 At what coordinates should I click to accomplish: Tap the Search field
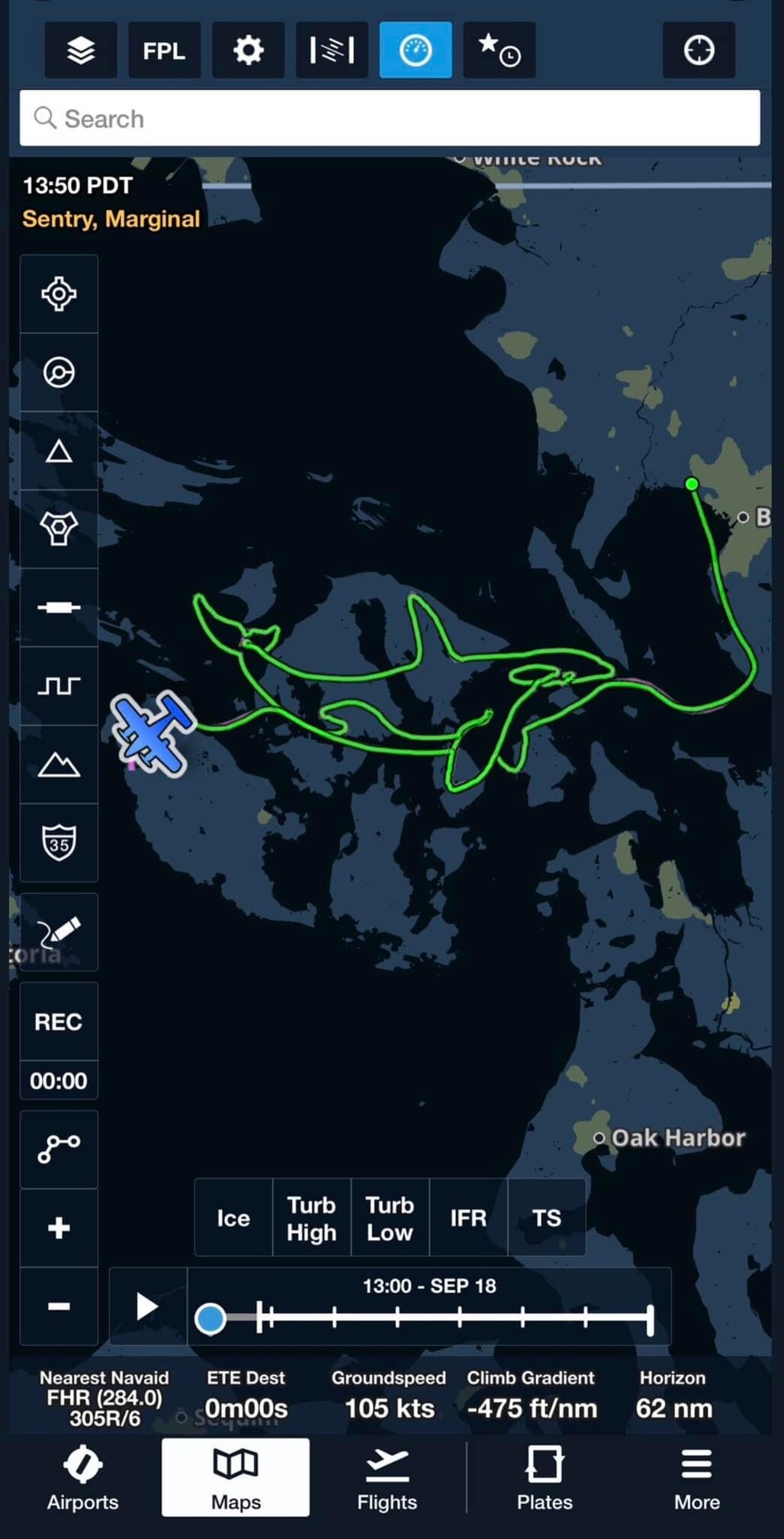[390, 118]
